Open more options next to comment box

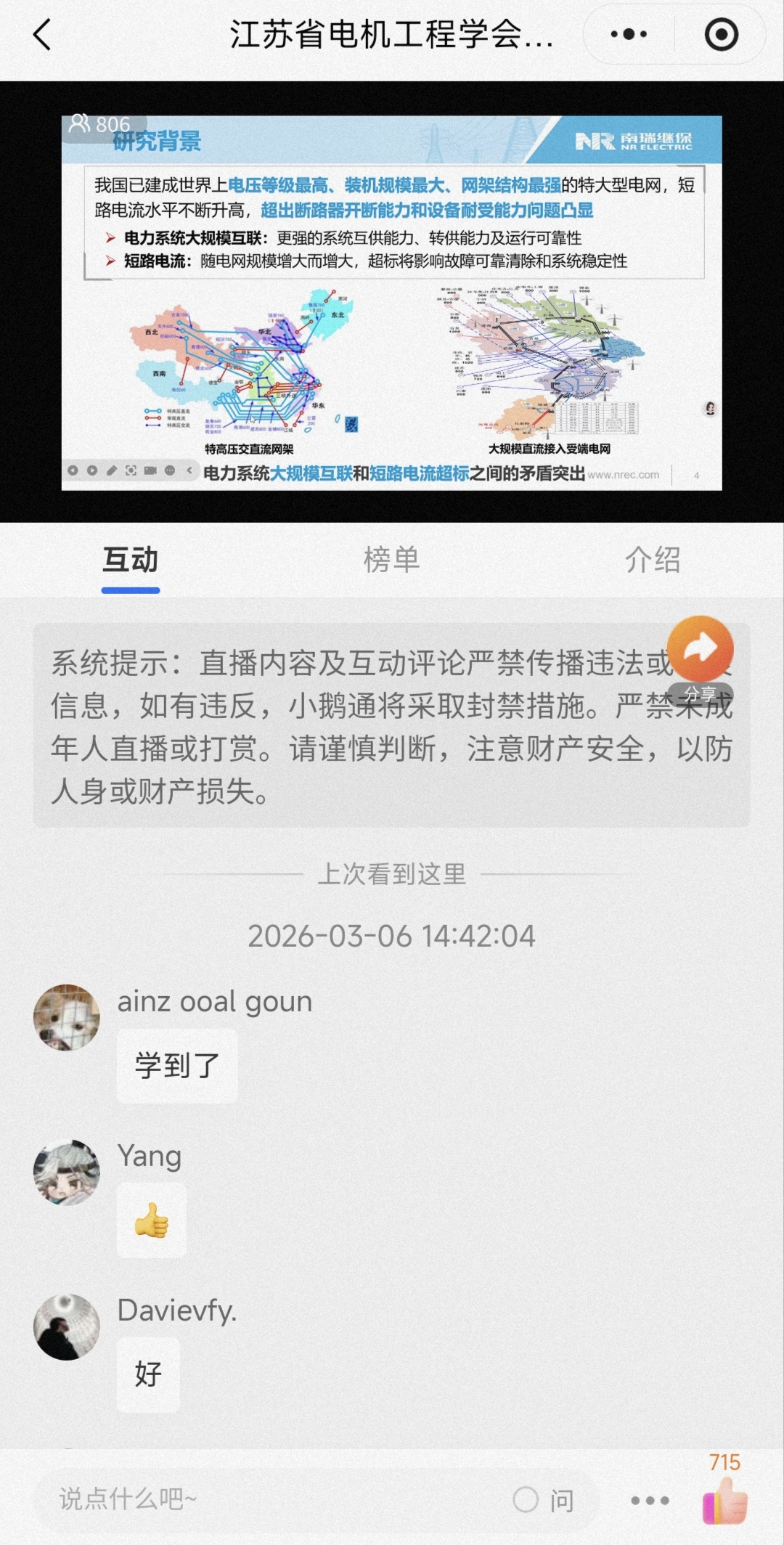coord(650,1500)
